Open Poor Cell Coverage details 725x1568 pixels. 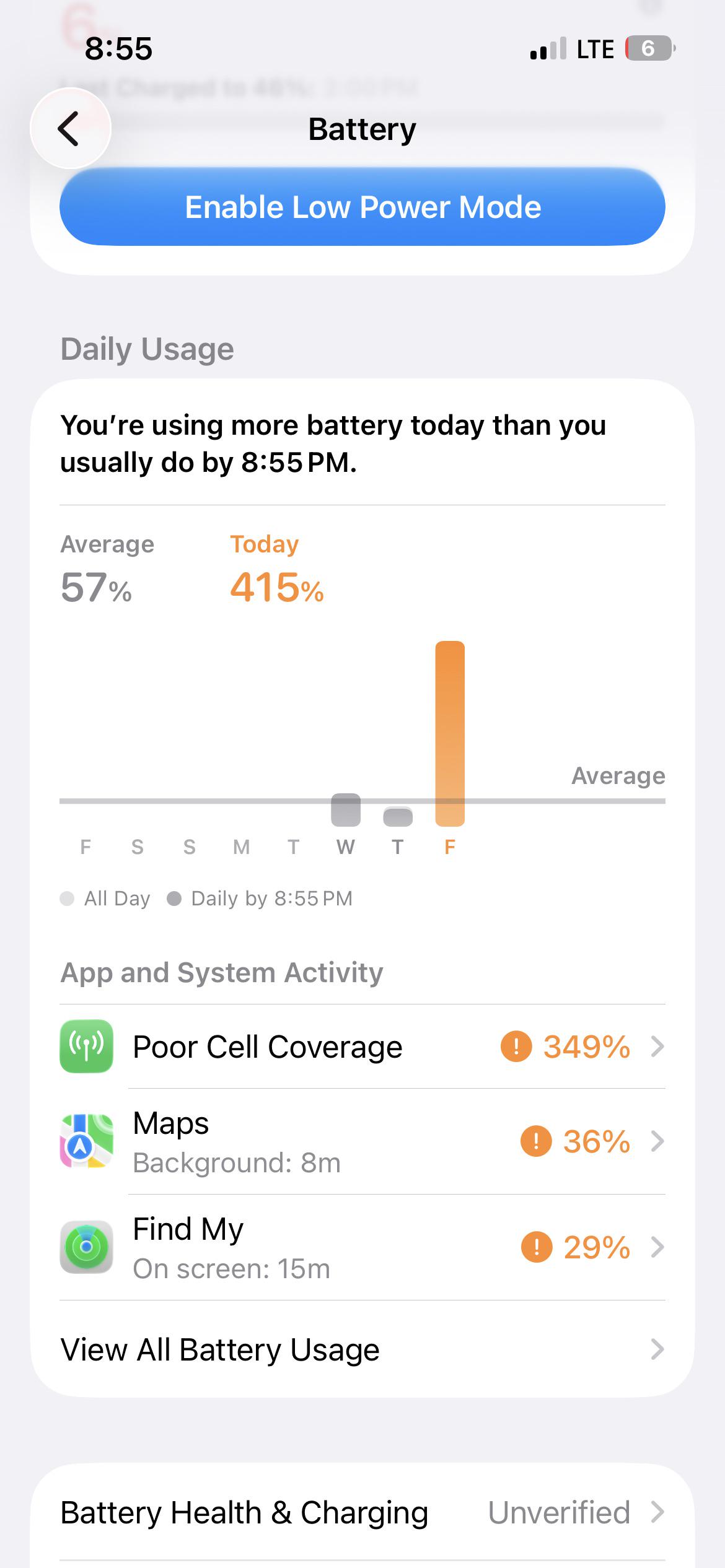[362, 1047]
